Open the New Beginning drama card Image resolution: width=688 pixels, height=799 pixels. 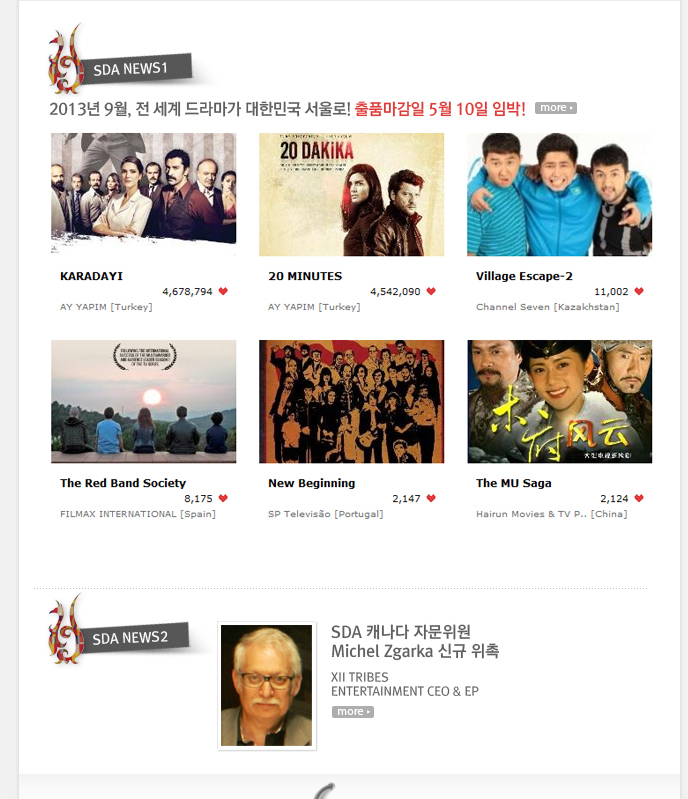coord(351,401)
